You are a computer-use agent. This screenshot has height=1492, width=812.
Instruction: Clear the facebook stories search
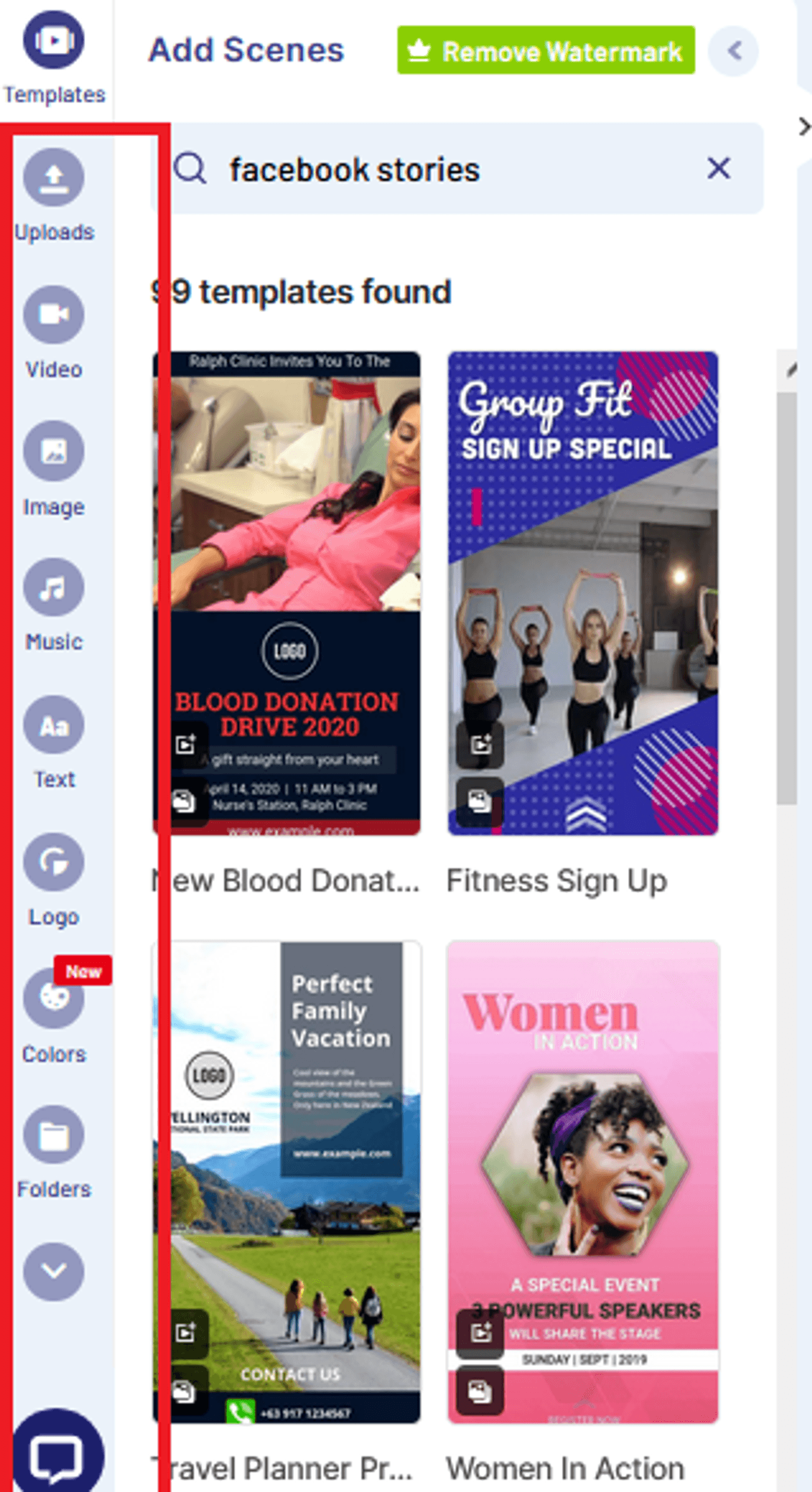pyautogui.click(x=718, y=169)
